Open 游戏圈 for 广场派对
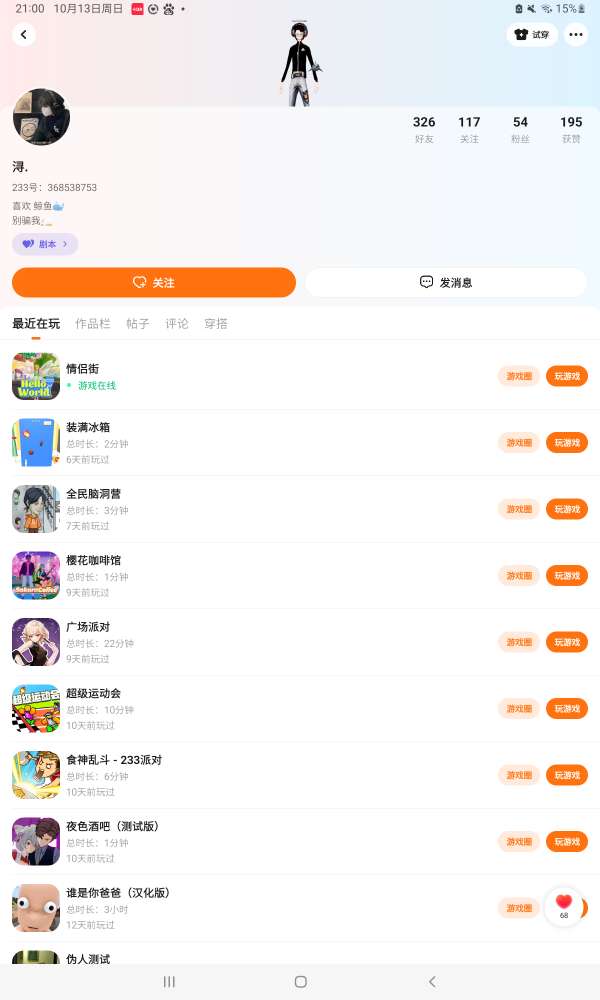 pos(519,642)
